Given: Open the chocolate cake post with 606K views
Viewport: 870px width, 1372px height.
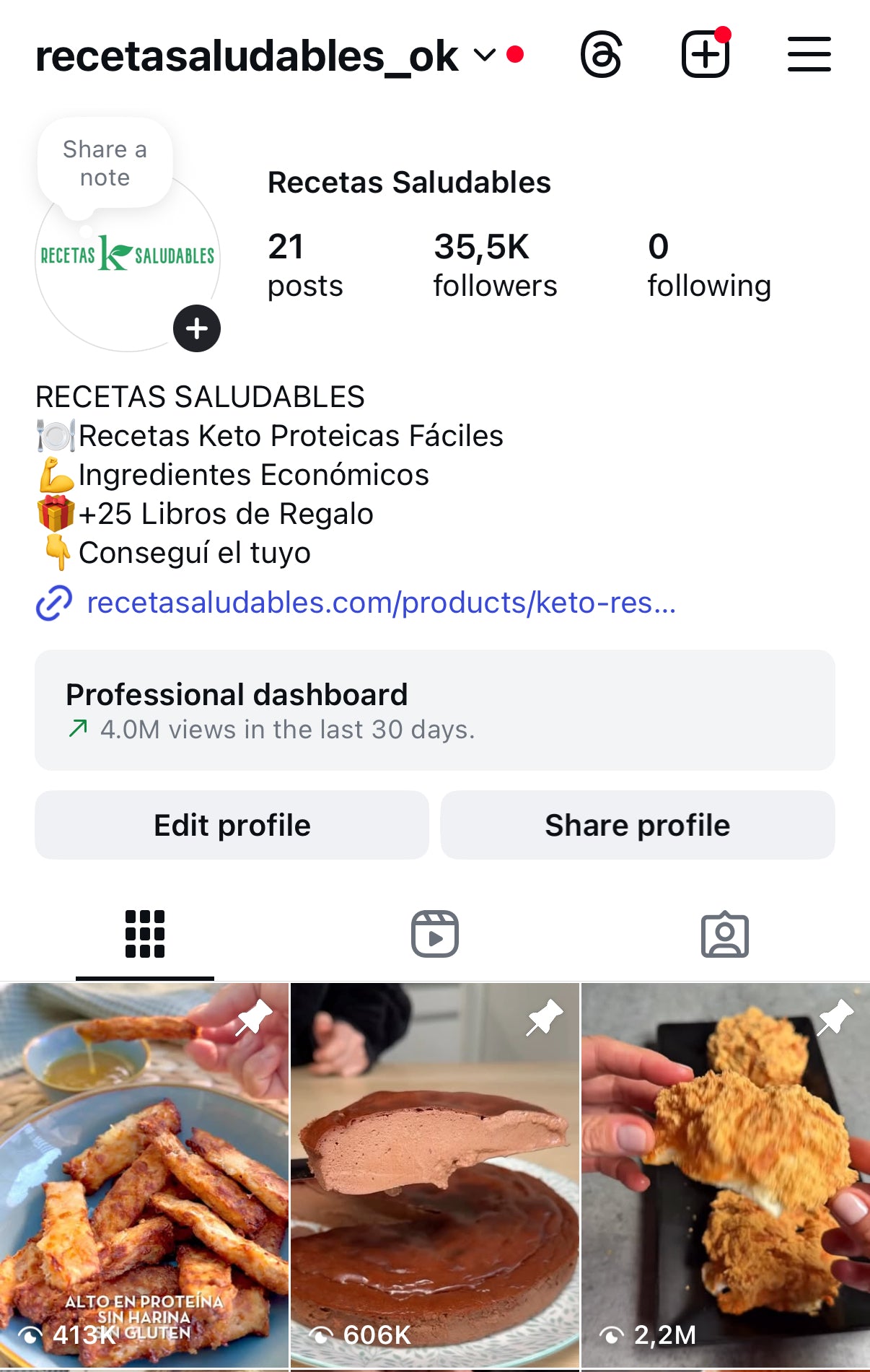Looking at the screenshot, I should [x=435, y=1176].
